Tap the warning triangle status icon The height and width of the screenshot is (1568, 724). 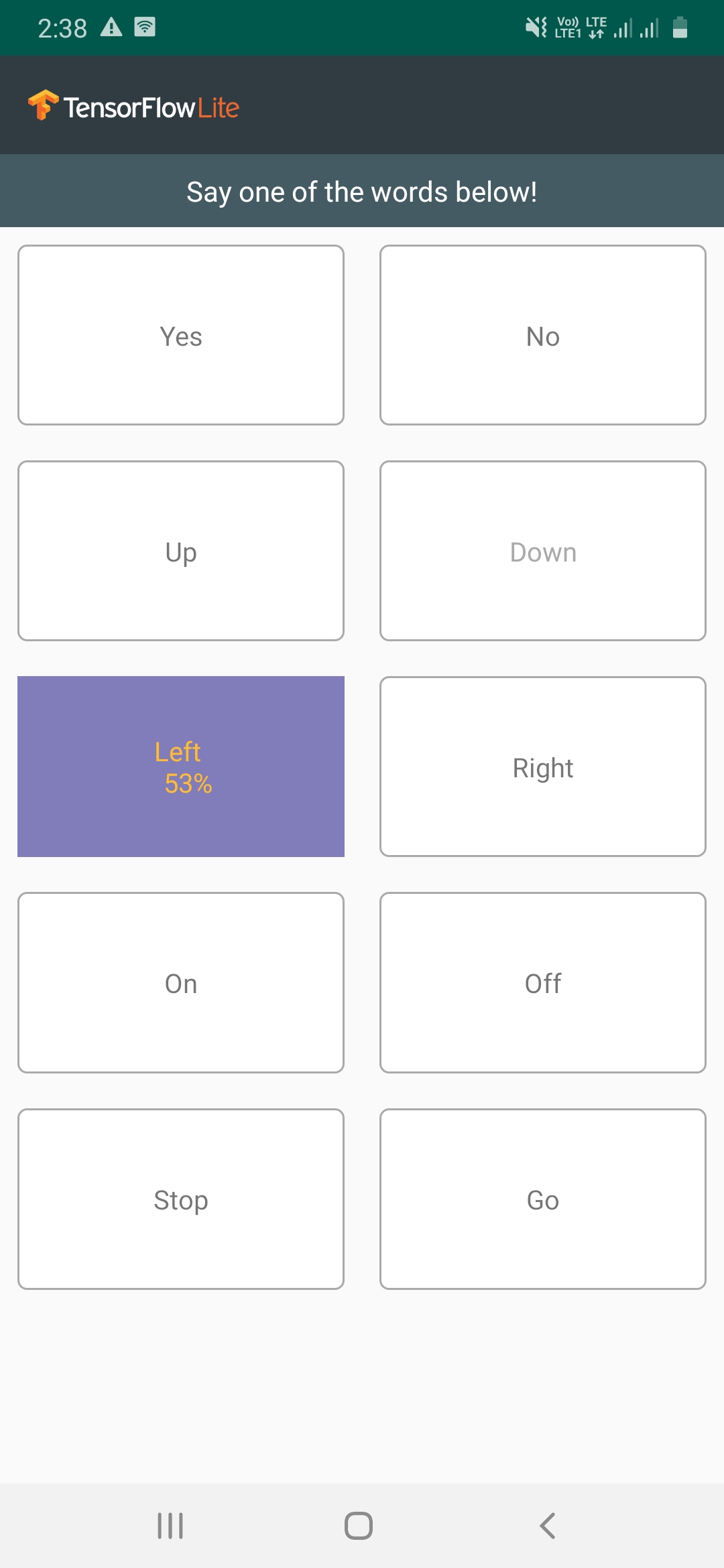click(110, 27)
